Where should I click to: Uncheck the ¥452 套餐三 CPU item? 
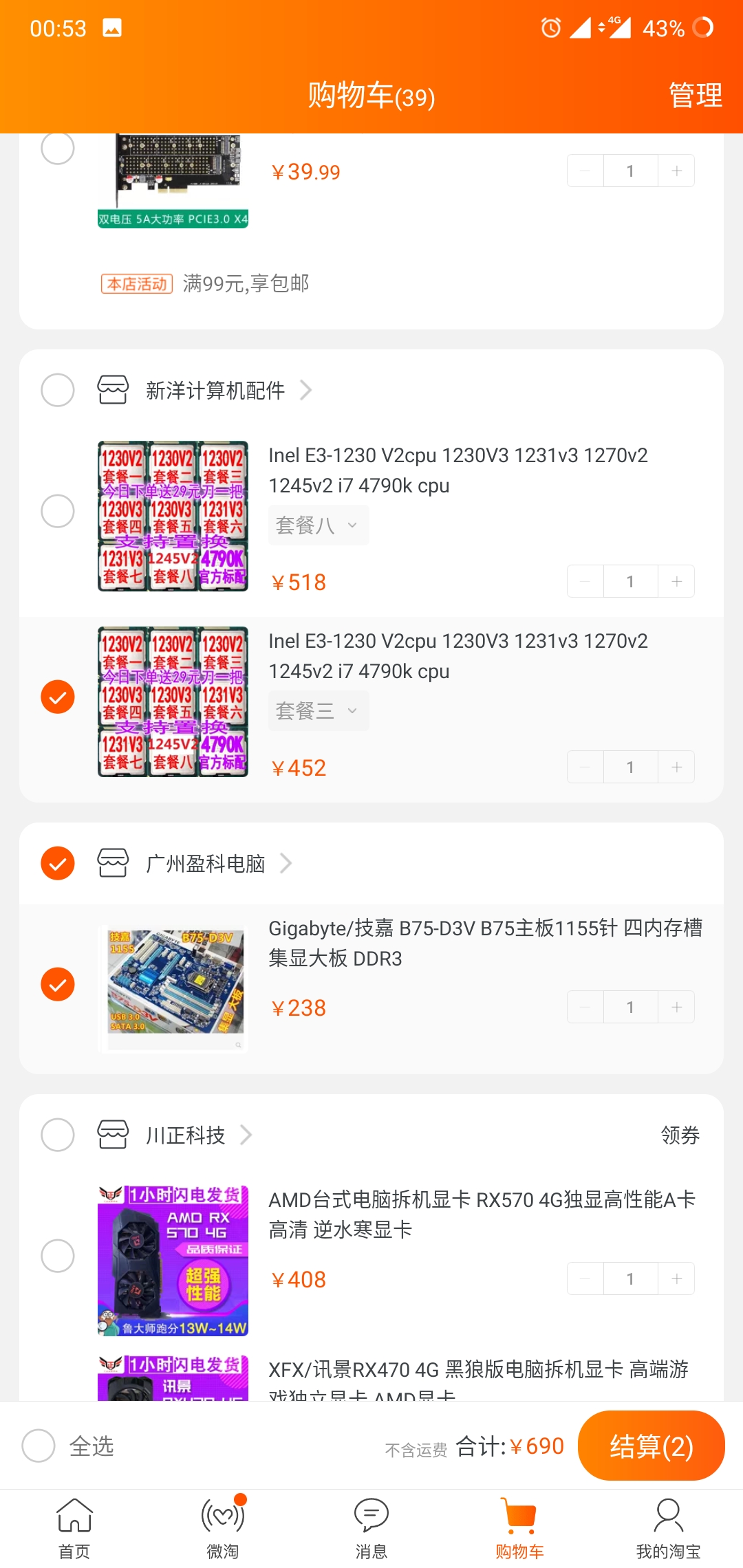58,697
